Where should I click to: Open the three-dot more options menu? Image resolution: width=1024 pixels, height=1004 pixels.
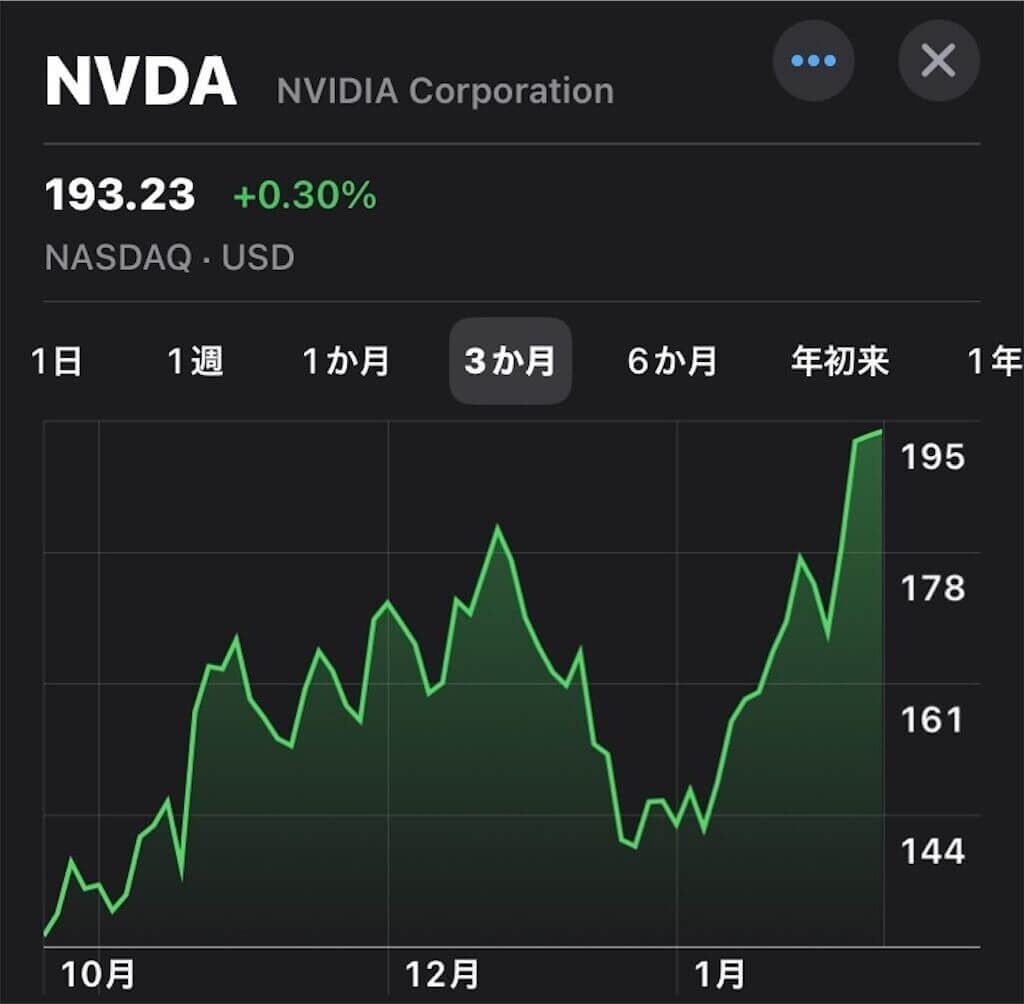813,61
